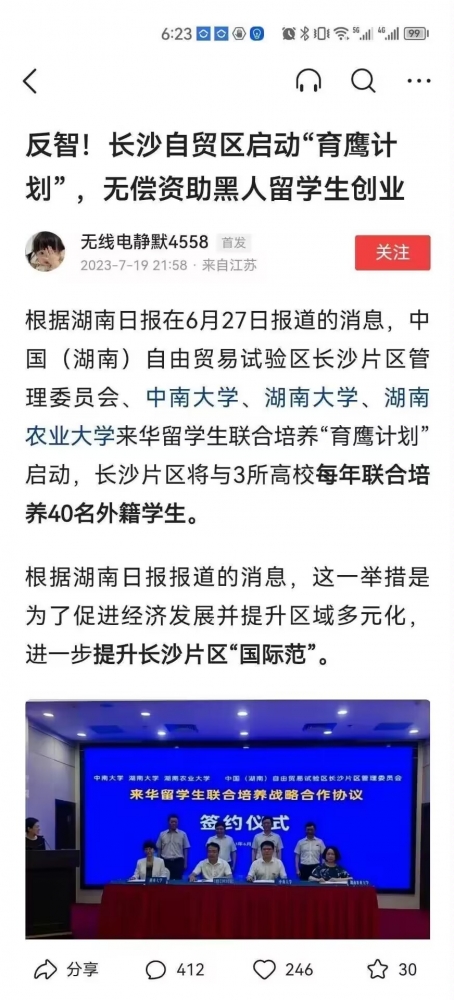Image resolution: width=454 pixels, height=1000 pixels.
Task: Open the search magnifier icon
Action: [x=363, y=81]
